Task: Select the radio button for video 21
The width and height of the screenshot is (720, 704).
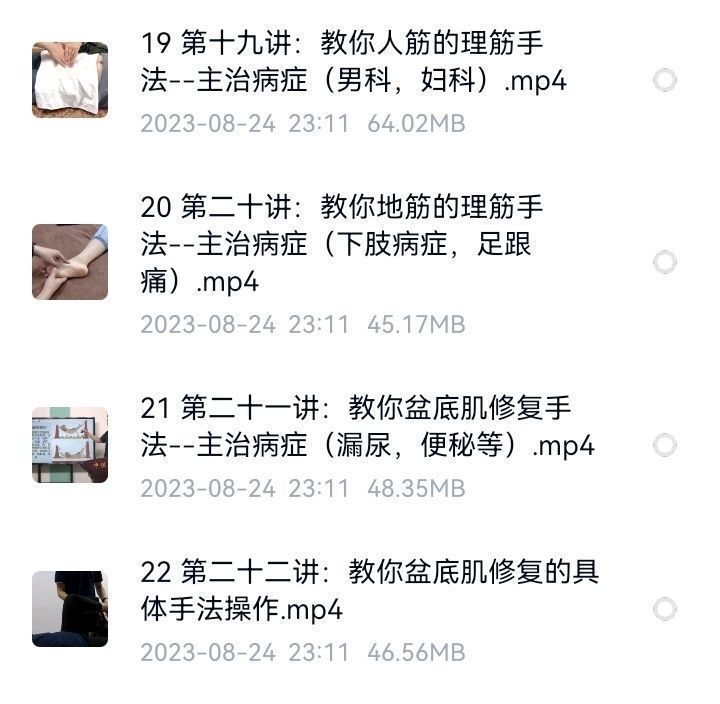Action: pyautogui.click(x=664, y=444)
